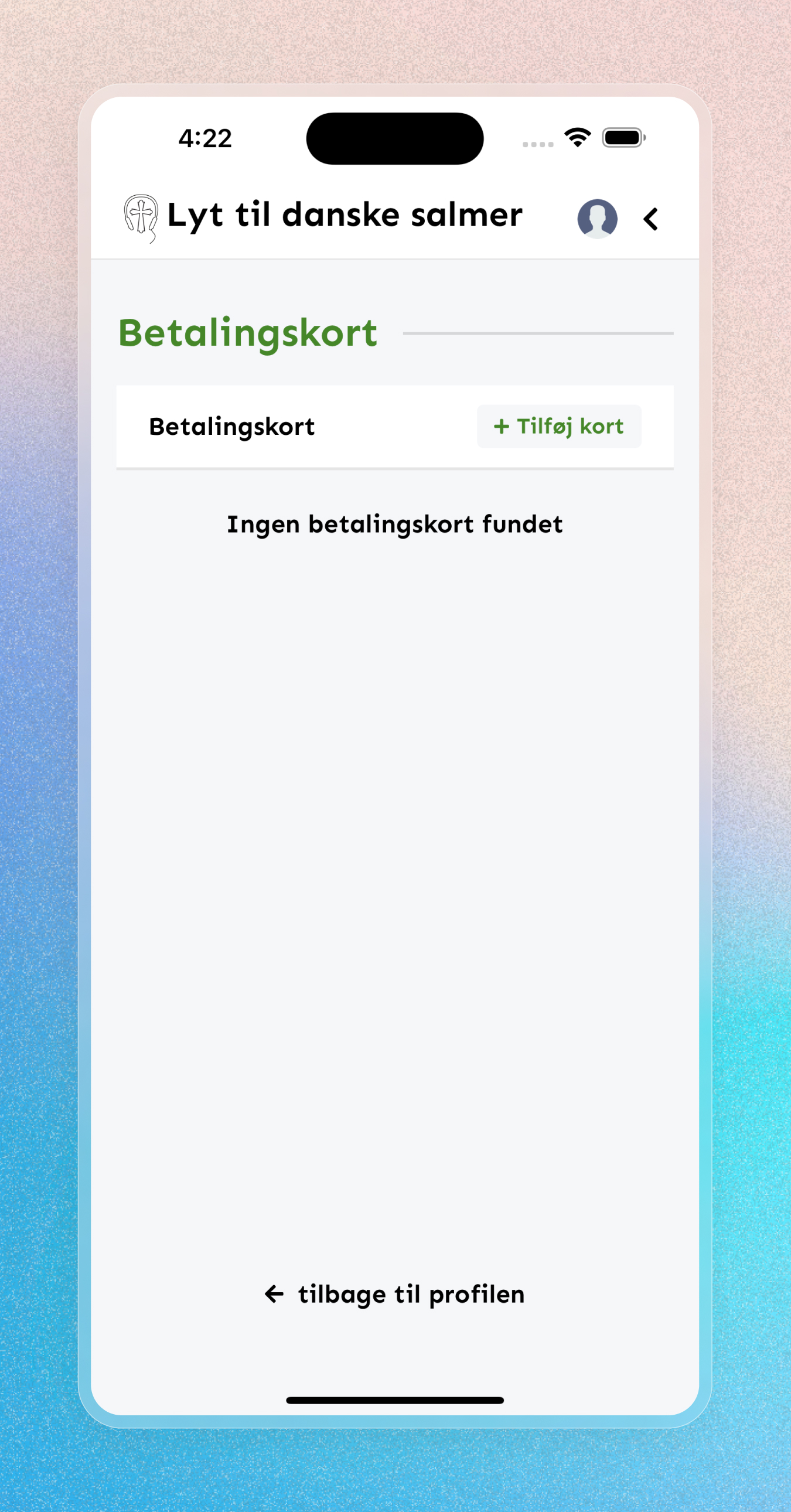Tap the empty area below the payment card list
The height and width of the screenshot is (1512, 791).
coord(395,822)
